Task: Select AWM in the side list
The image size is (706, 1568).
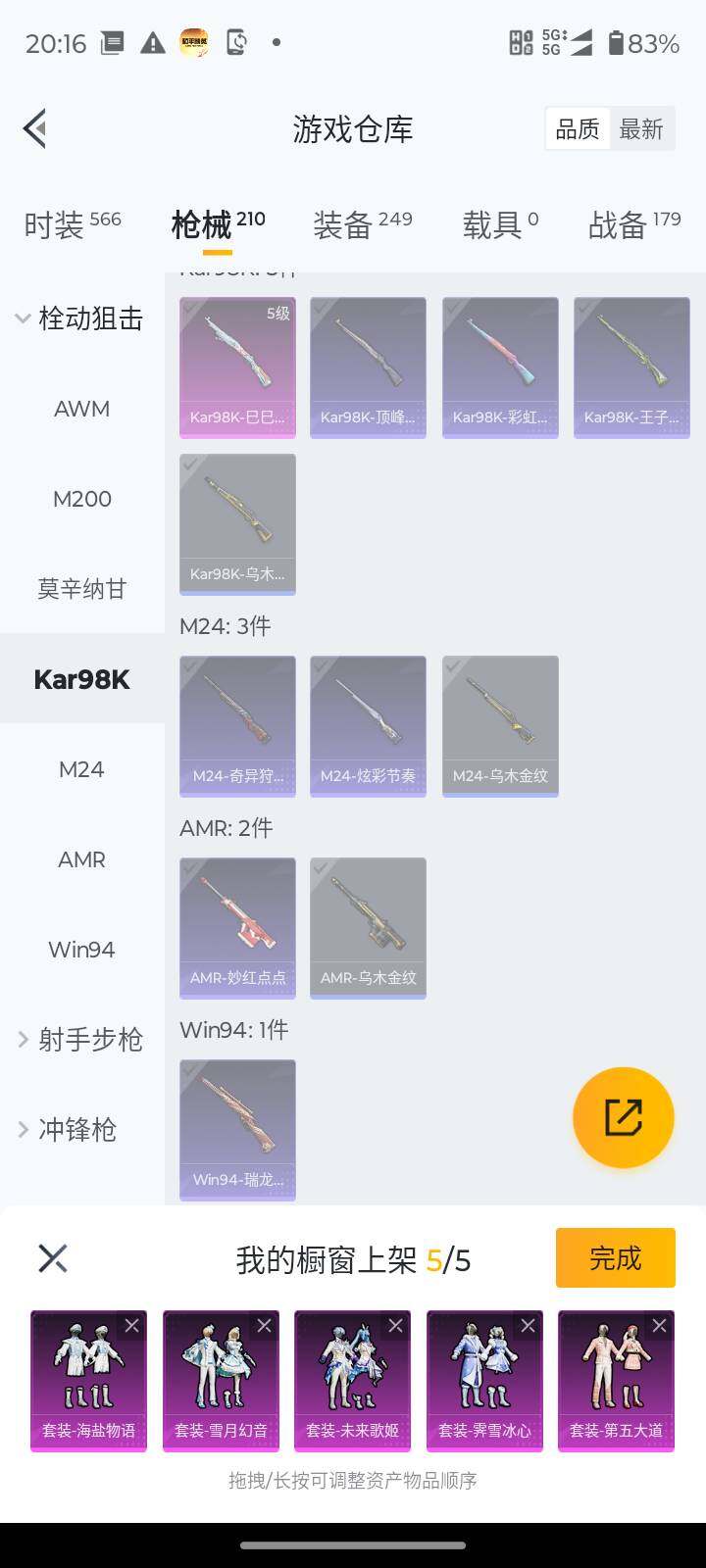Action: 81,409
